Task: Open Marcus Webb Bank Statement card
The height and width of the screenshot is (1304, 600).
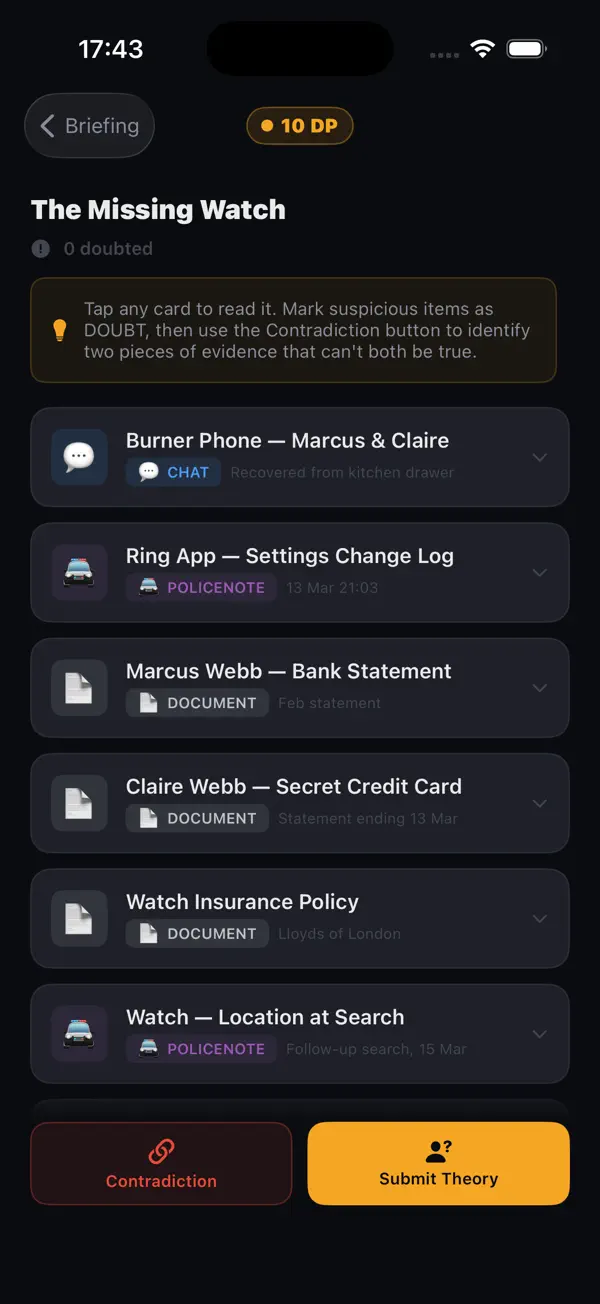Action: pyautogui.click(x=300, y=688)
